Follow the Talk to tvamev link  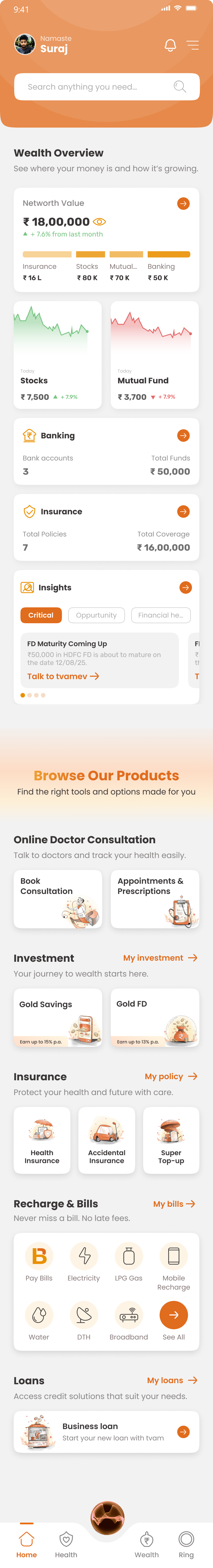(63, 676)
